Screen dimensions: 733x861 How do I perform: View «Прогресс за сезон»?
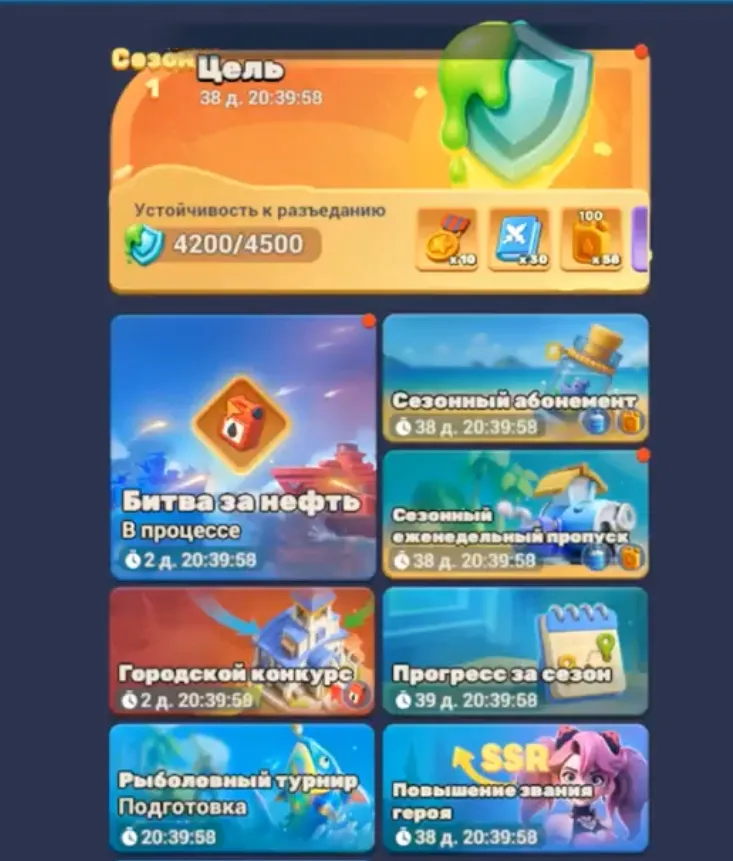pos(515,650)
